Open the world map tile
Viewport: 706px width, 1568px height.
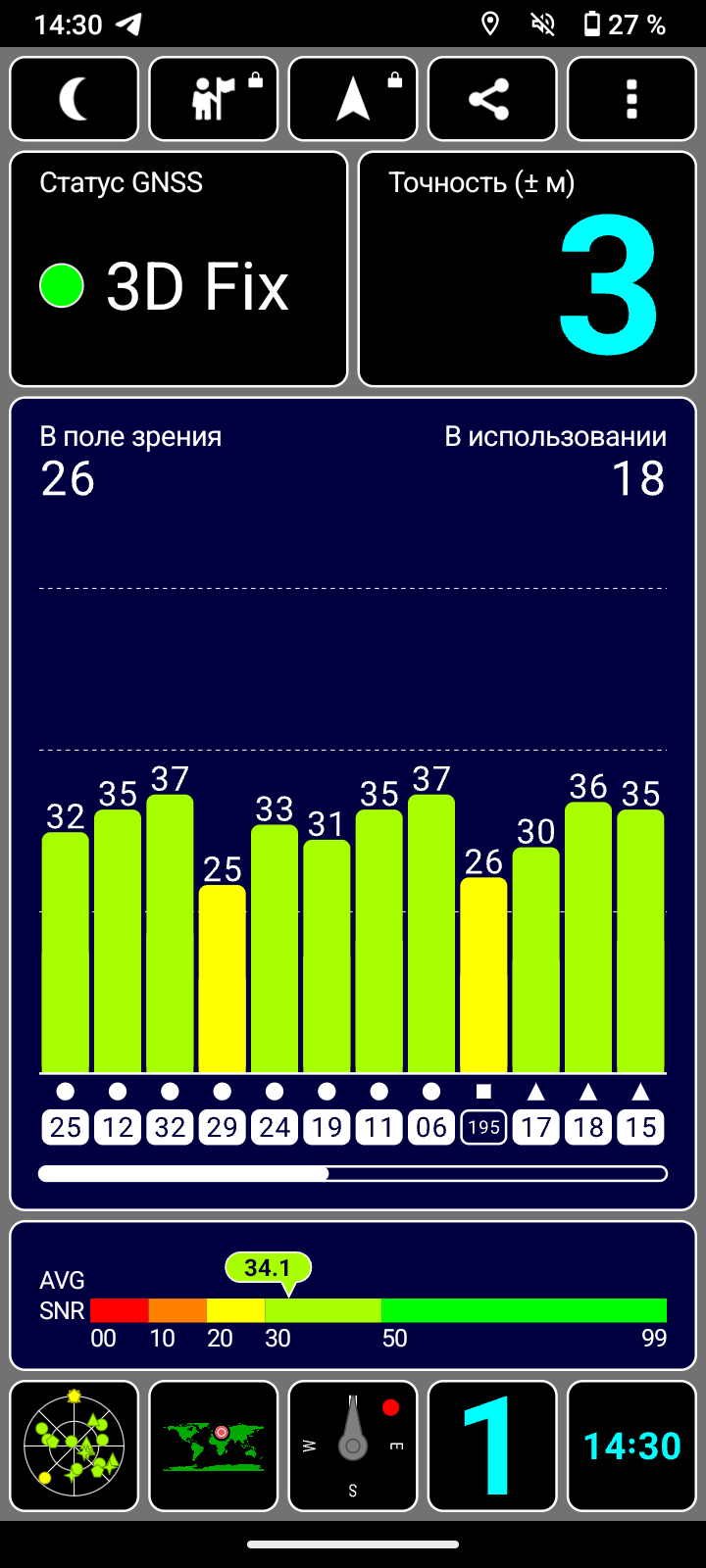[x=214, y=1445]
